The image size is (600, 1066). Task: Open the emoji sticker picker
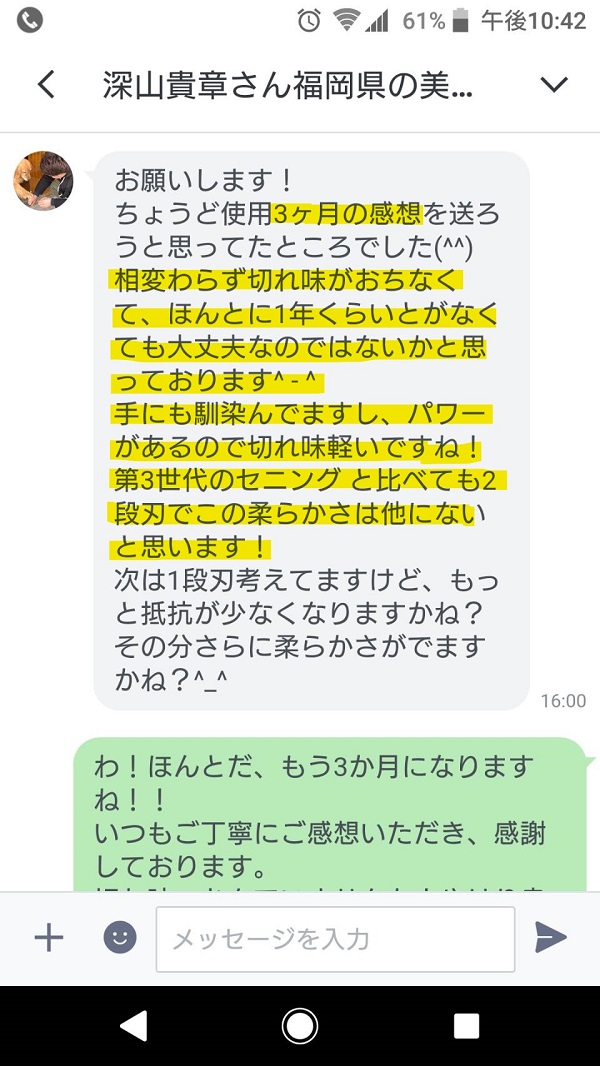(120, 938)
